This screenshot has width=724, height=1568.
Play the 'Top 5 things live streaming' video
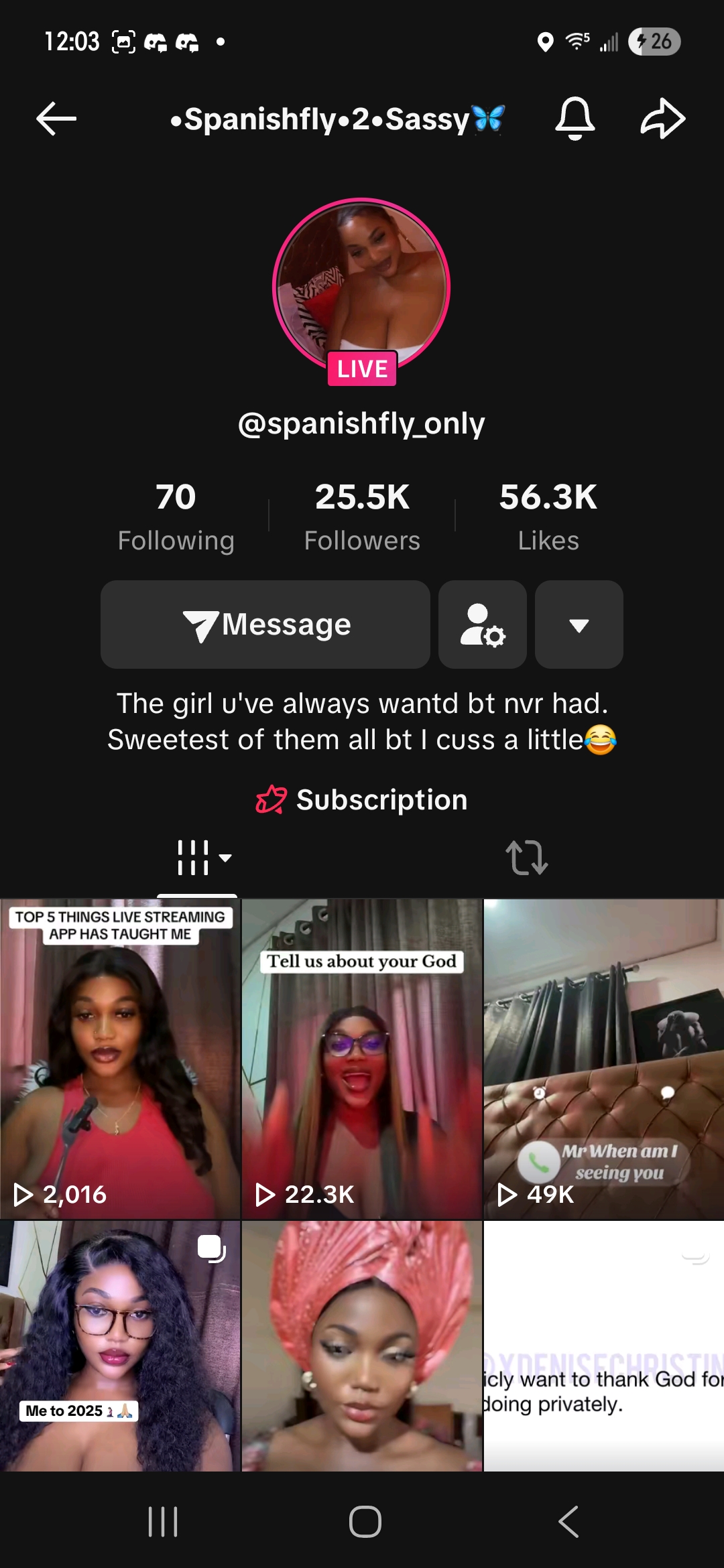coord(121,1059)
